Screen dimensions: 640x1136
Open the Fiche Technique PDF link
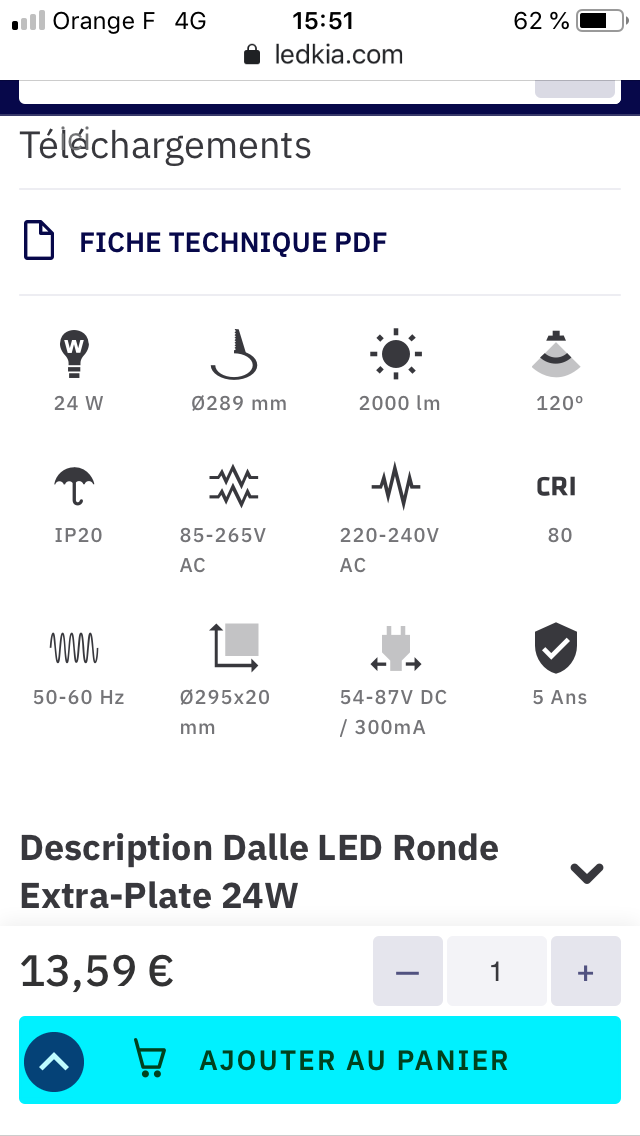click(x=232, y=242)
